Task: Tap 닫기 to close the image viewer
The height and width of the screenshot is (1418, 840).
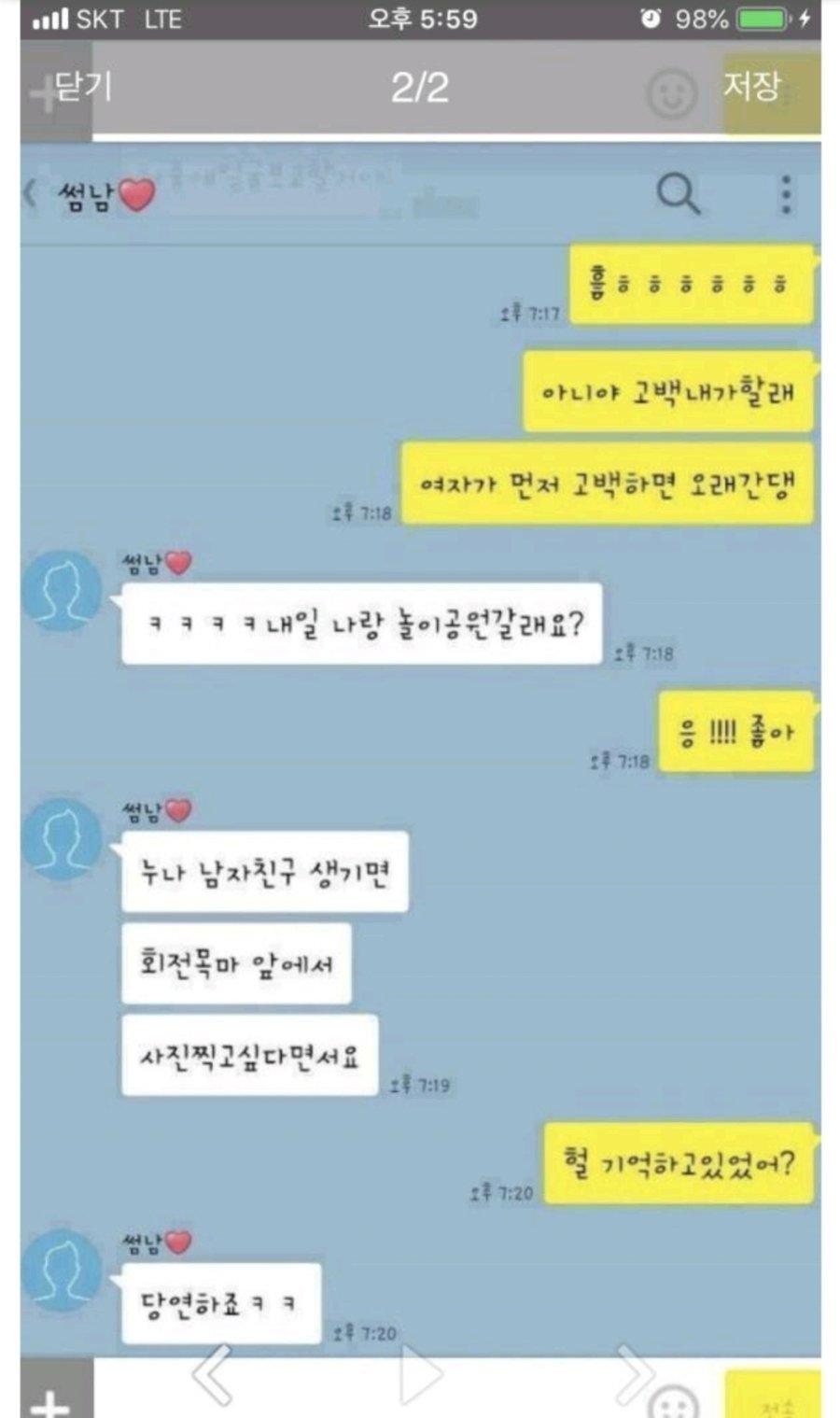Action: pyautogui.click(x=82, y=88)
